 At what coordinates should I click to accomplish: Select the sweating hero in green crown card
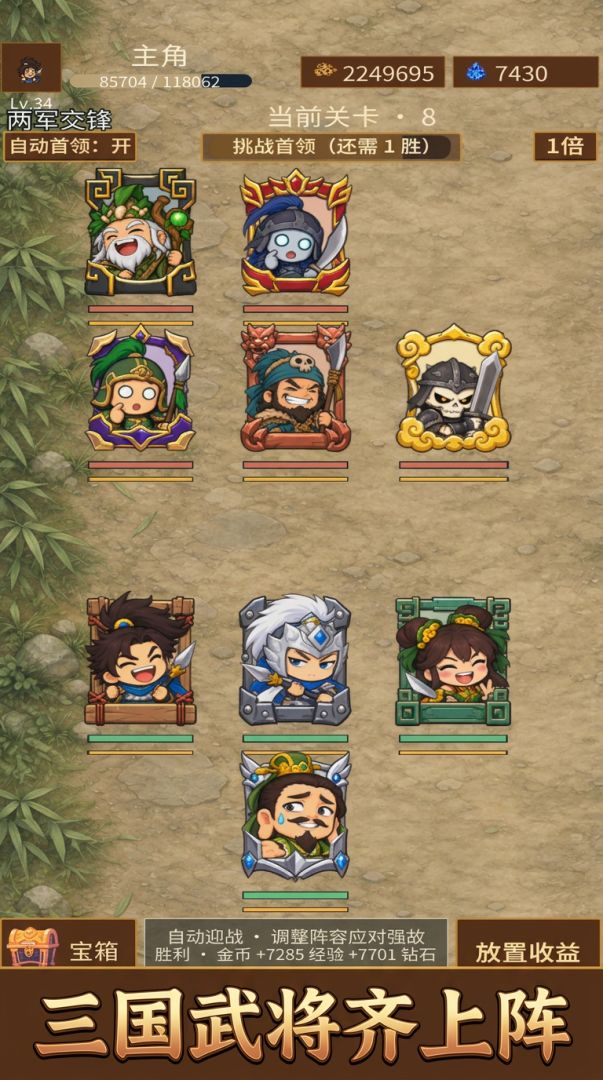(x=295, y=816)
